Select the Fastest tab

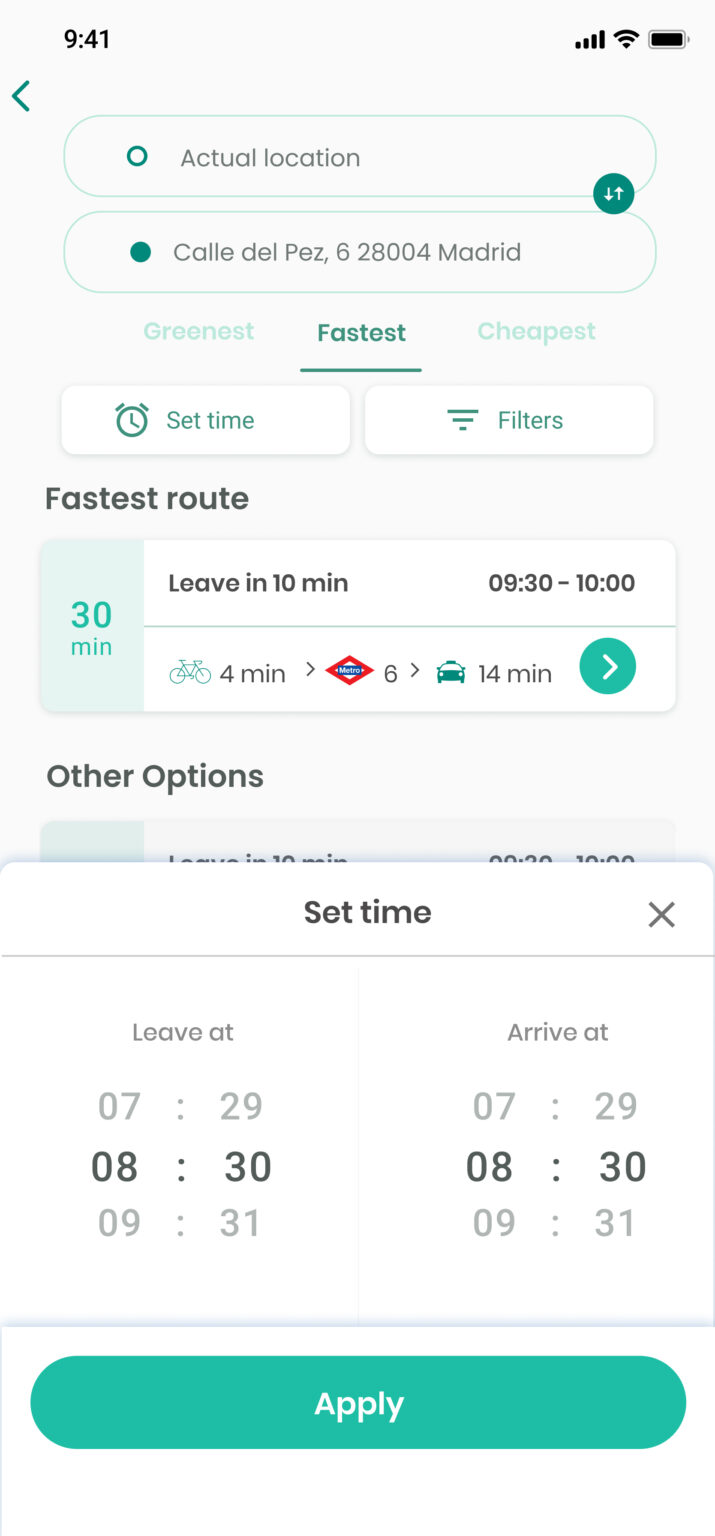click(x=361, y=333)
